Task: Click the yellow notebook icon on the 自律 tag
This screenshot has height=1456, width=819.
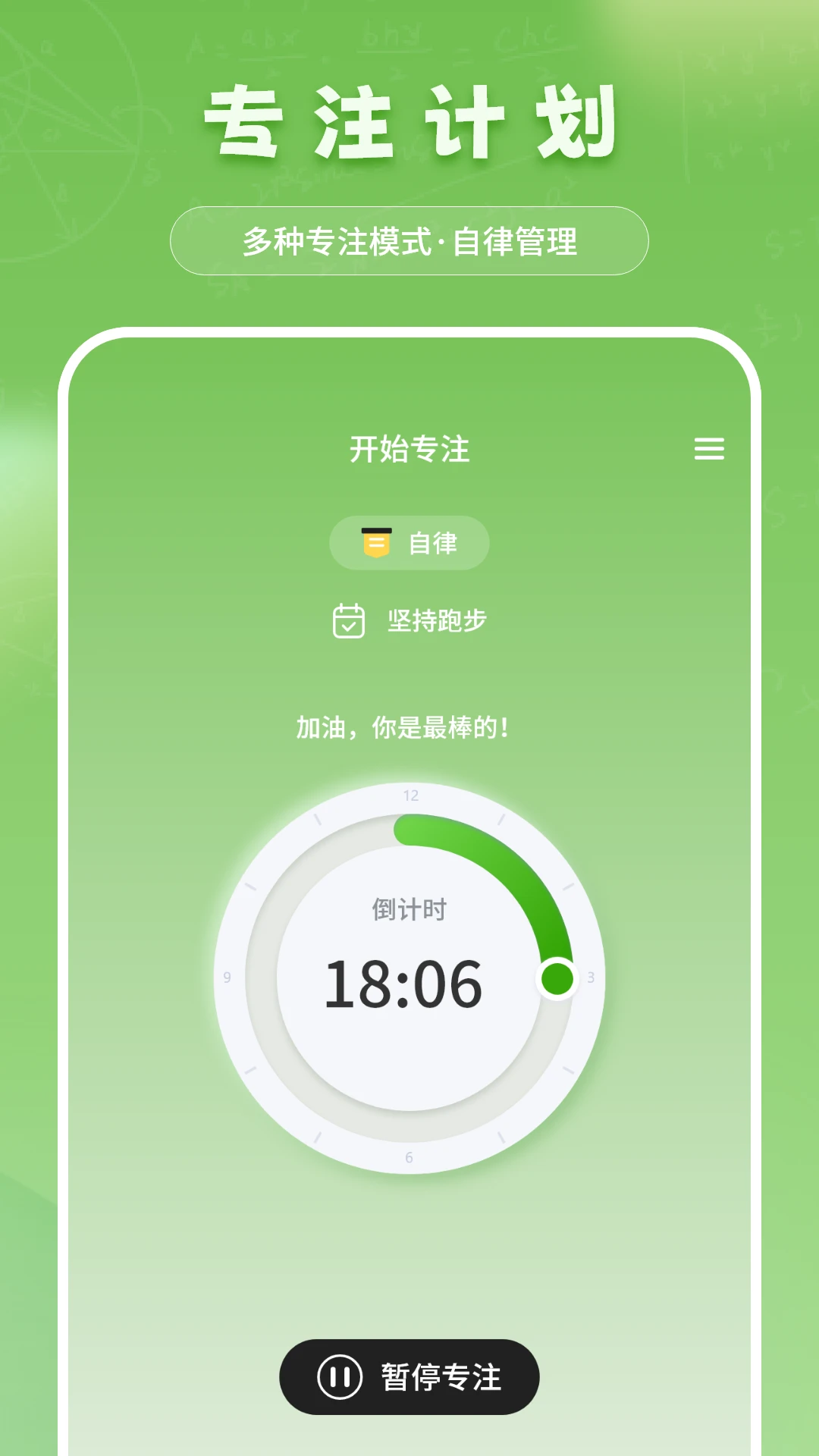Action: point(375,542)
